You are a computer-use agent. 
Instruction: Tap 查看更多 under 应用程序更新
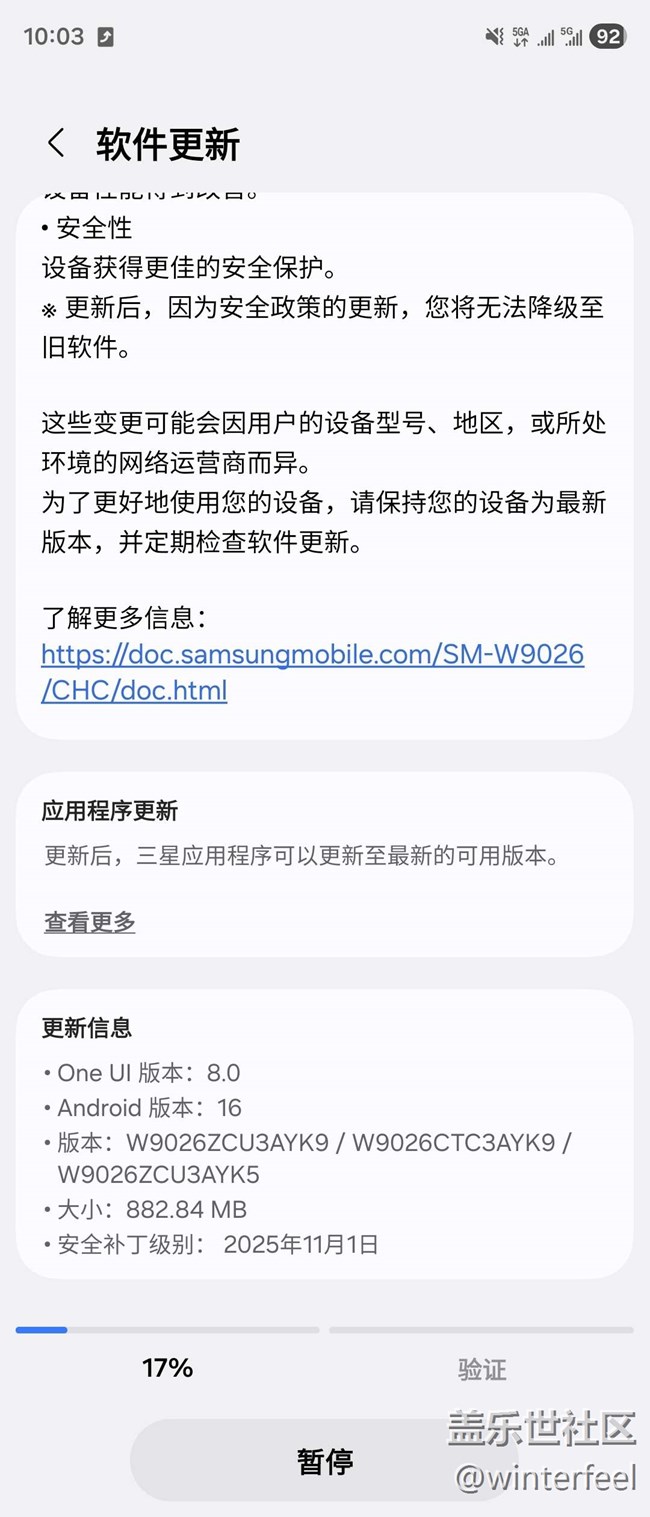(x=90, y=922)
